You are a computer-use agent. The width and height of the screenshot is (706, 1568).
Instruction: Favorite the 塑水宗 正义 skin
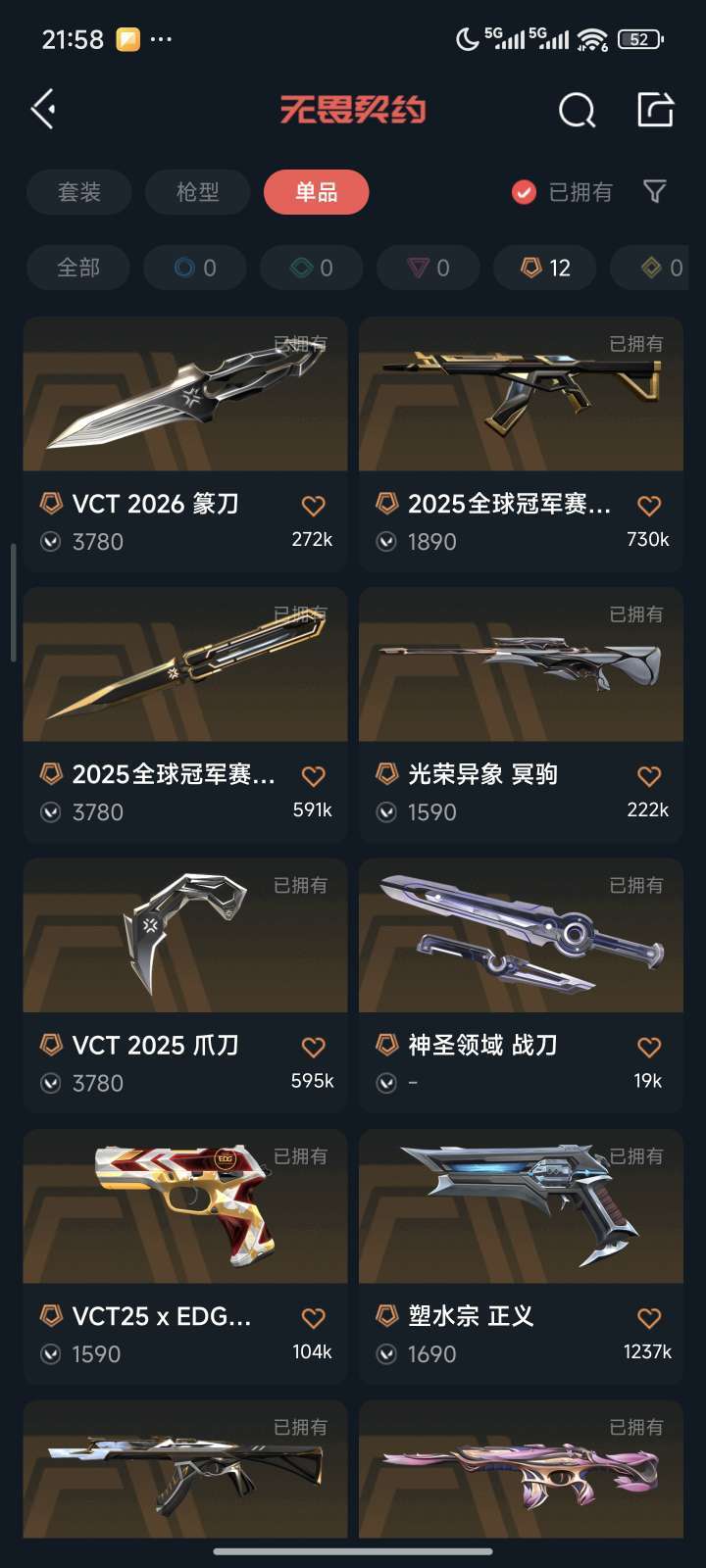(x=649, y=1318)
